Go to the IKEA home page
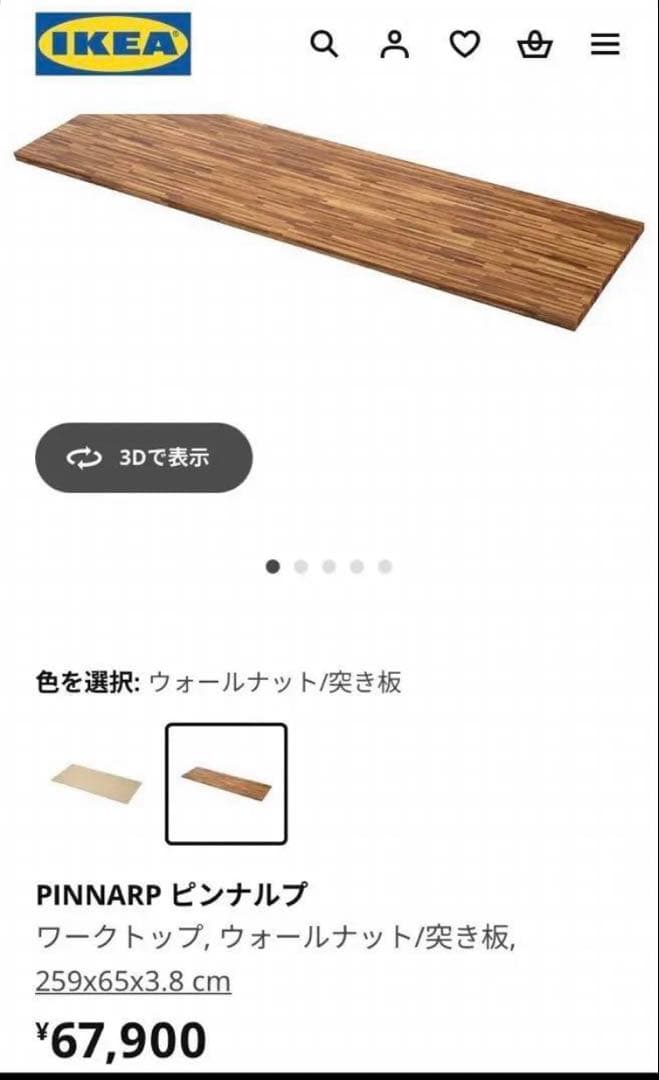 click(x=113, y=44)
